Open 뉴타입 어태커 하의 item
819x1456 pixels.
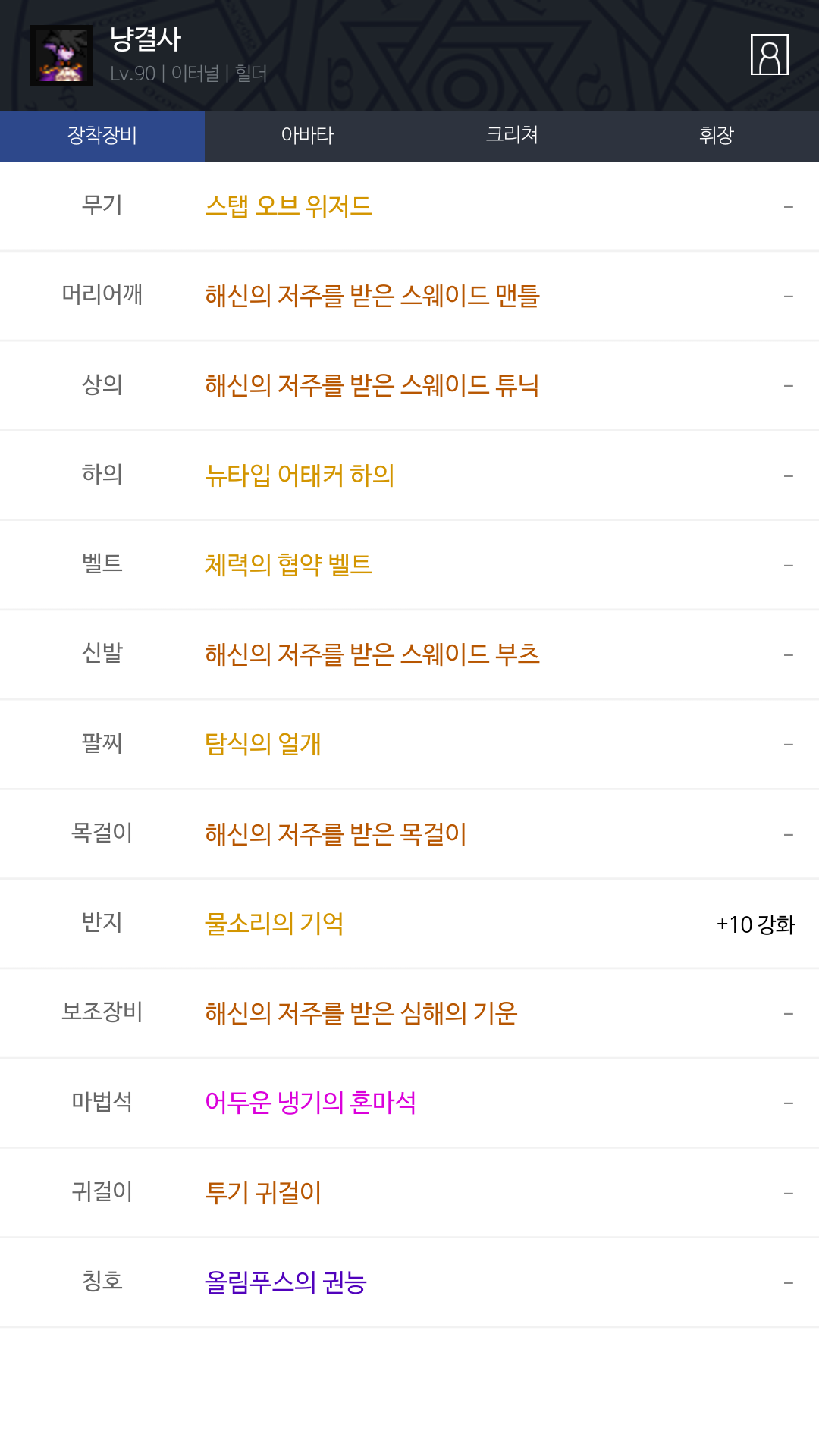[300, 475]
